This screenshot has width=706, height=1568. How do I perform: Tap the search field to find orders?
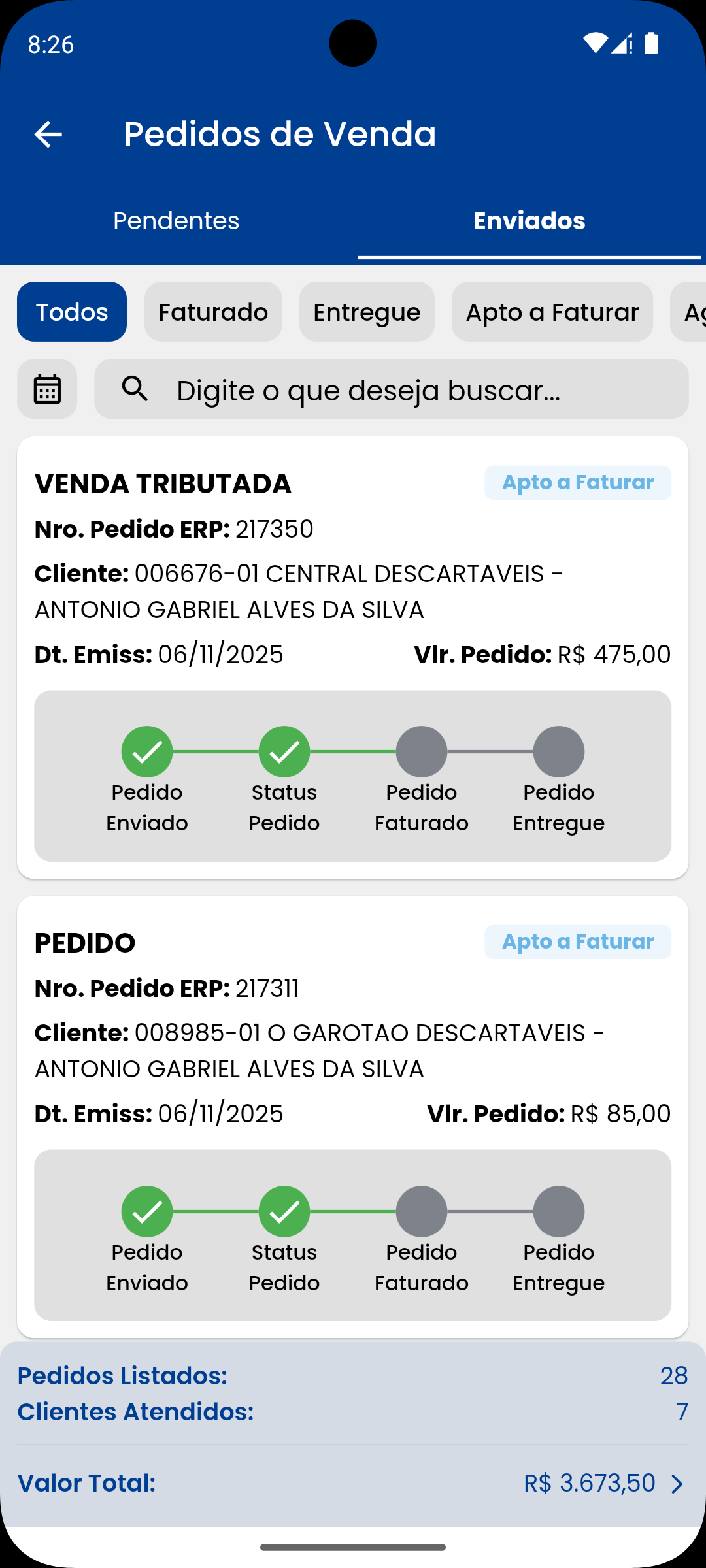click(x=392, y=389)
